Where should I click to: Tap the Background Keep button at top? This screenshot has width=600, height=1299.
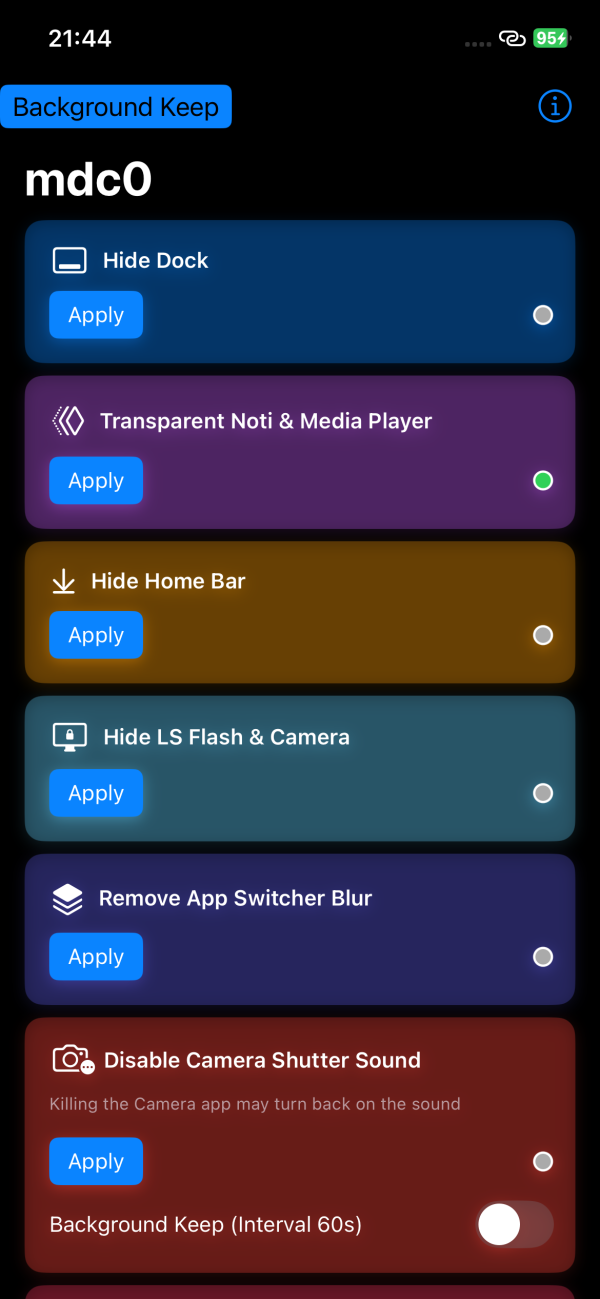pyautogui.click(x=116, y=107)
